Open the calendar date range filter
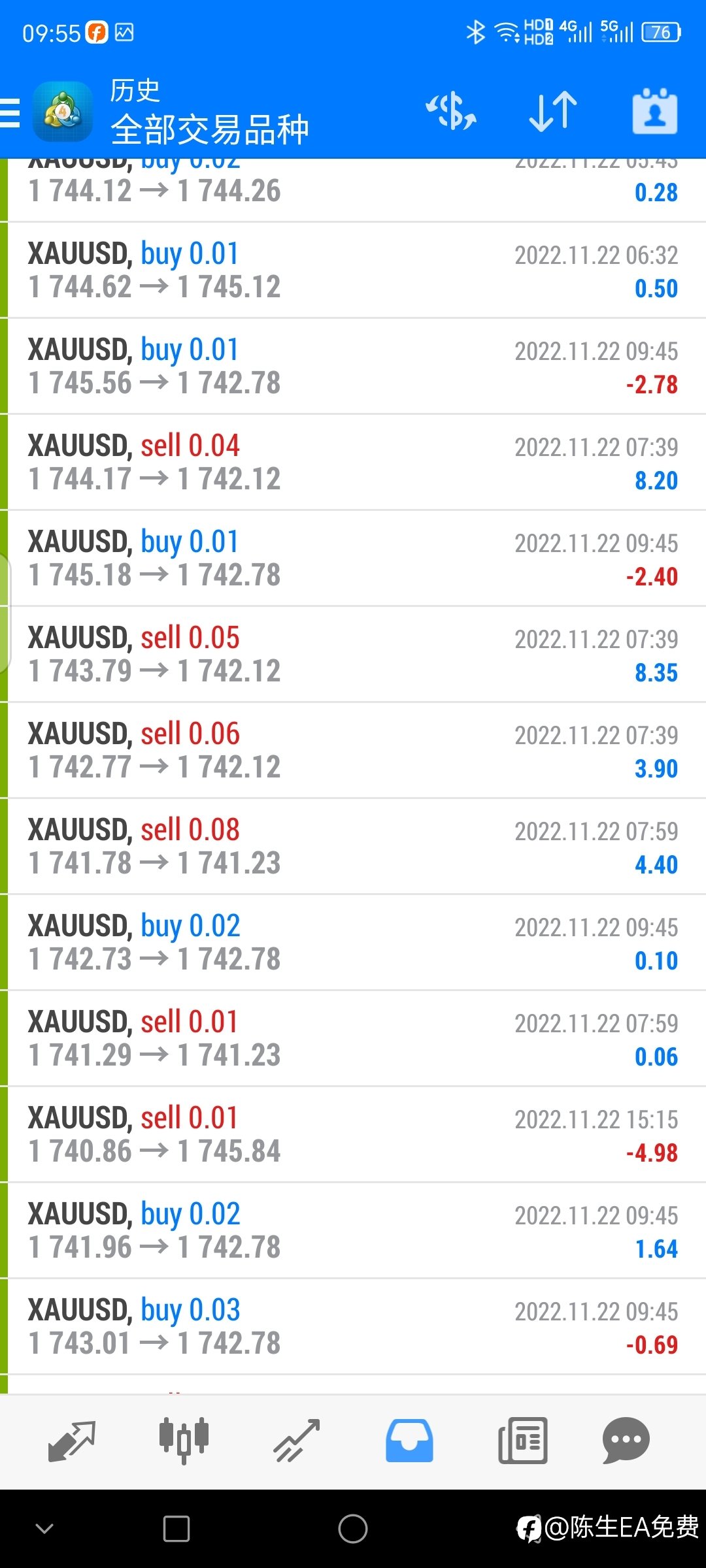706x1568 pixels. point(655,112)
